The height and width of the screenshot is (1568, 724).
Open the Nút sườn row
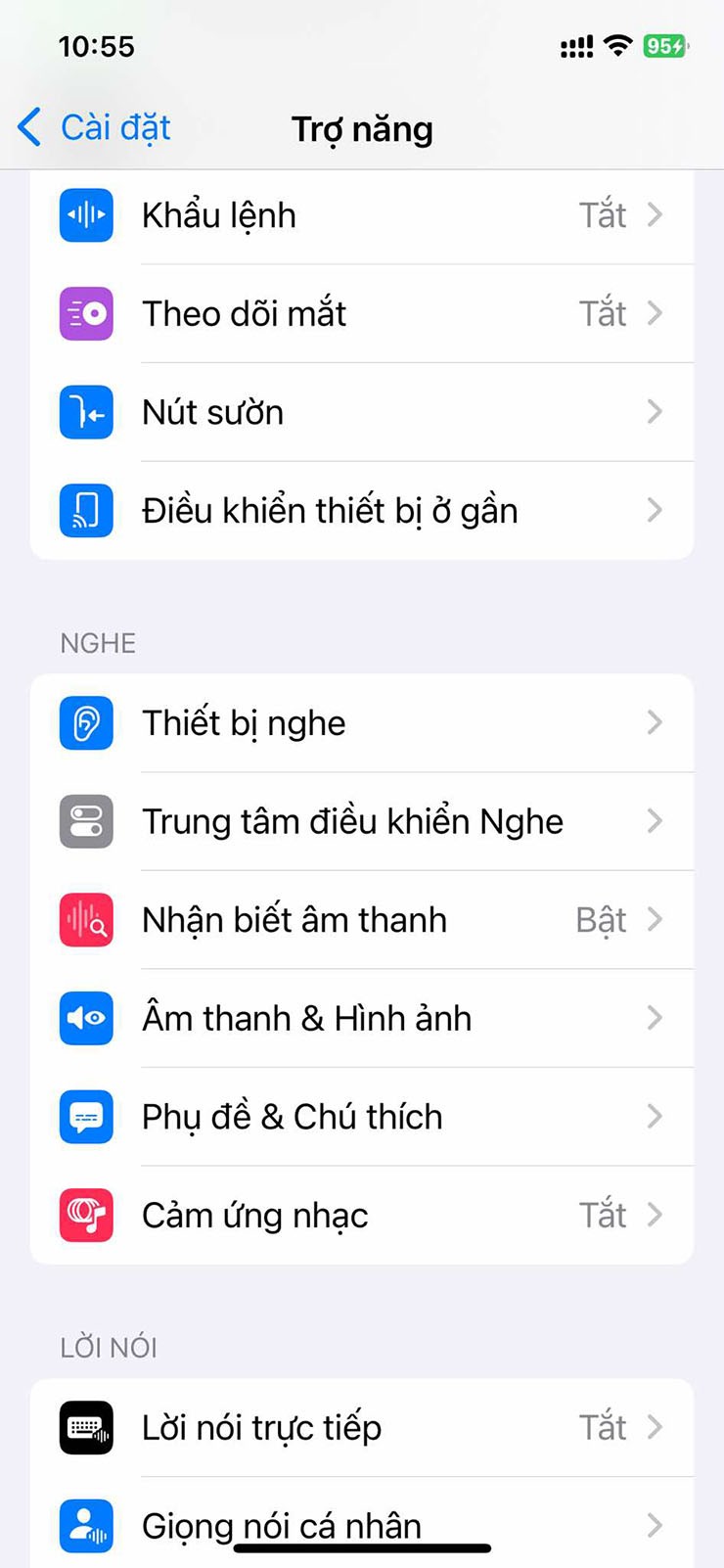click(362, 412)
